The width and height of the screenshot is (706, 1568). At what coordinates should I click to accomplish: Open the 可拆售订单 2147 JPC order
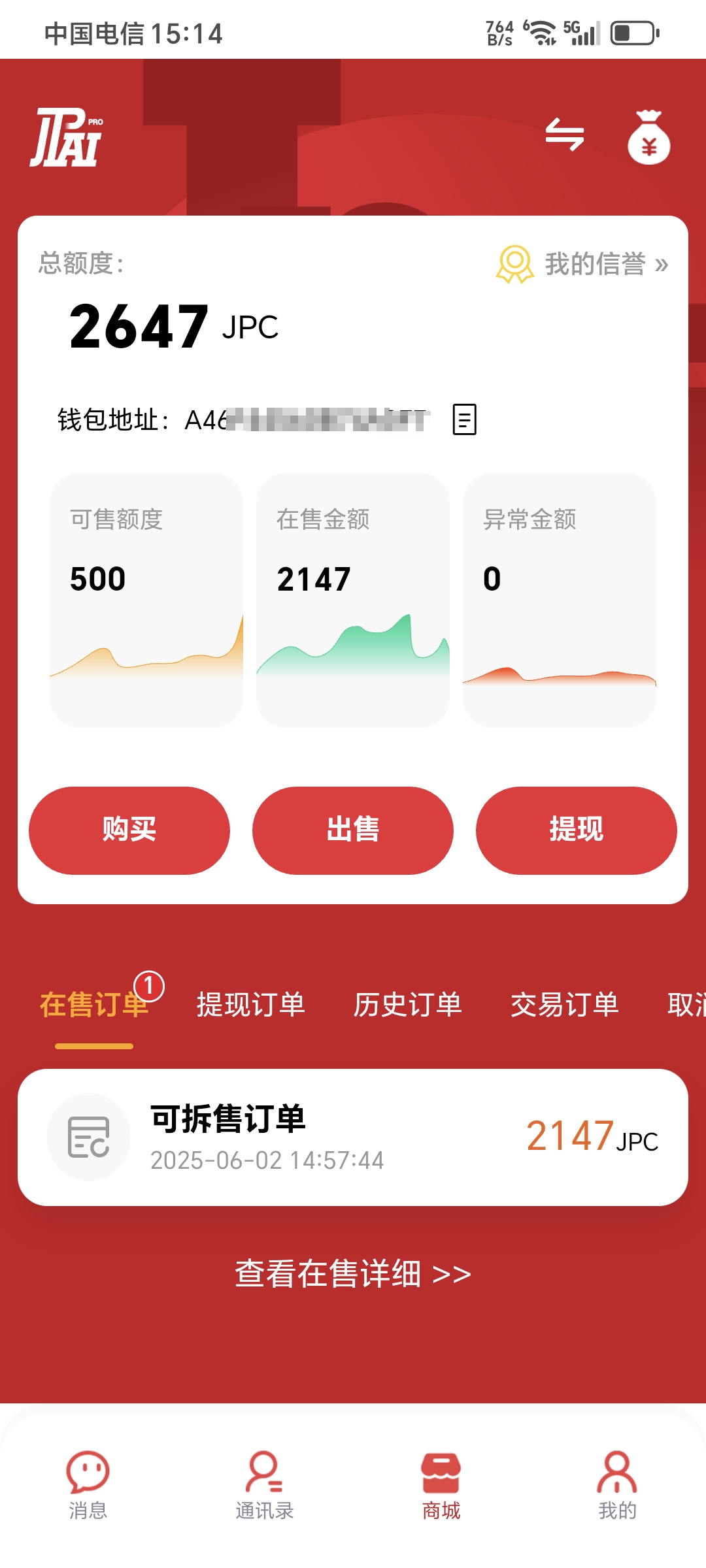tap(353, 1137)
